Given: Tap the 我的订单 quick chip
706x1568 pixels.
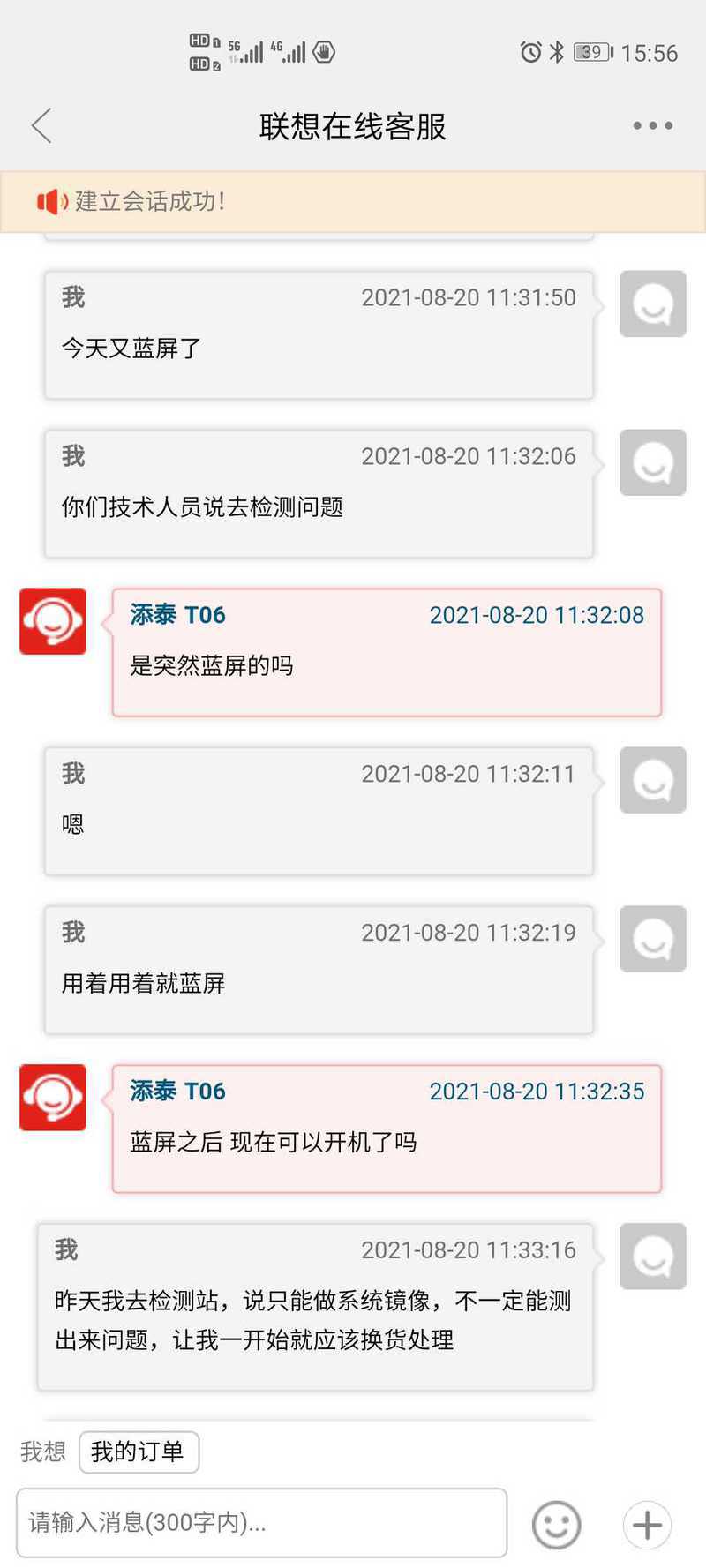Looking at the screenshot, I should pyautogui.click(x=139, y=1452).
